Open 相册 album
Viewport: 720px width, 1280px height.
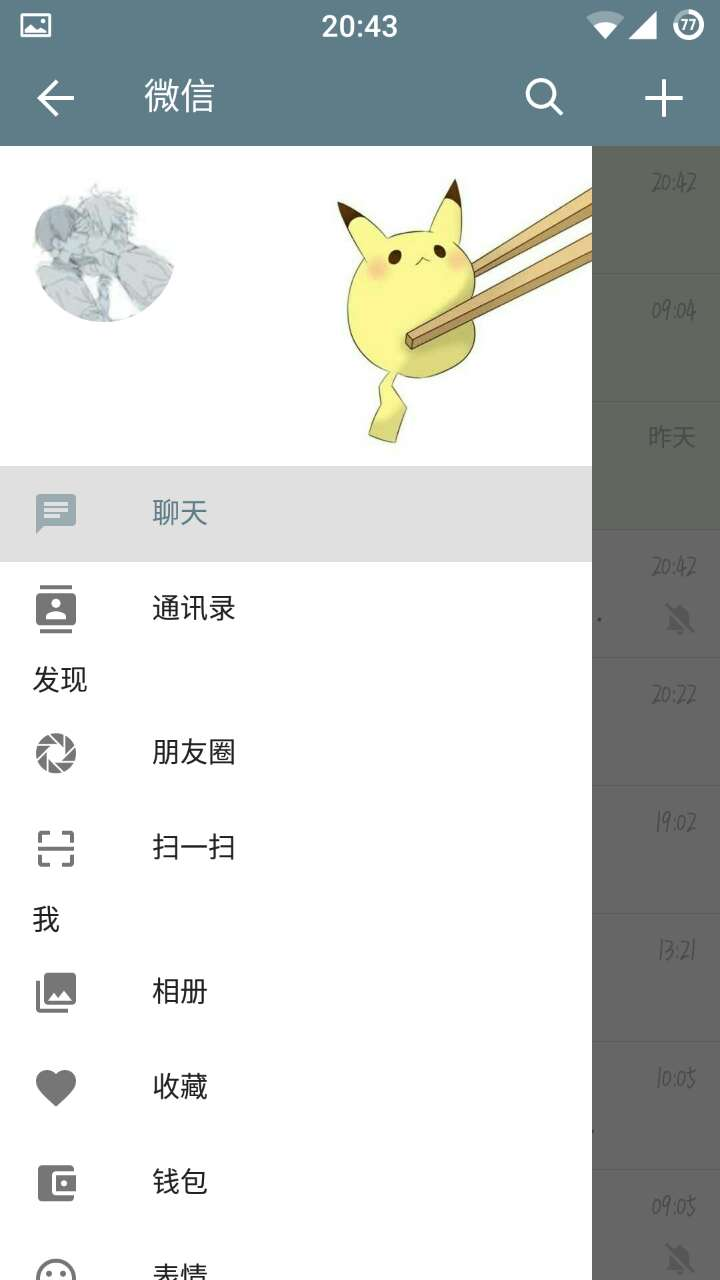[x=180, y=991]
